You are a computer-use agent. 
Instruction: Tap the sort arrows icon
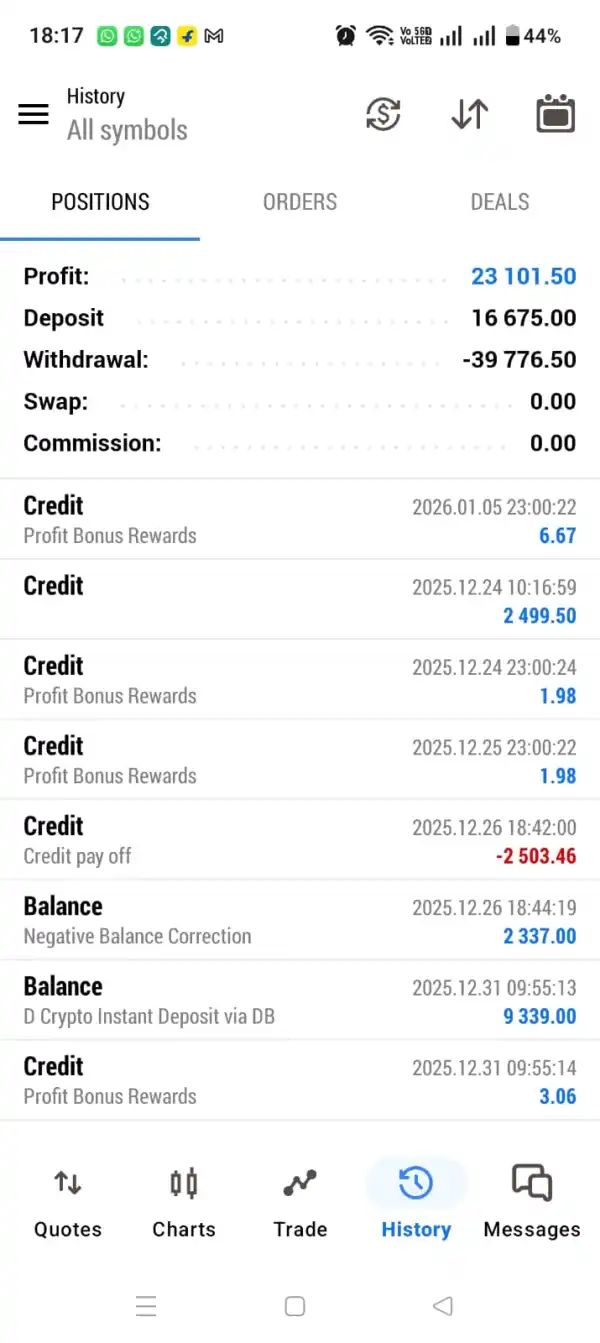pos(469,114)
